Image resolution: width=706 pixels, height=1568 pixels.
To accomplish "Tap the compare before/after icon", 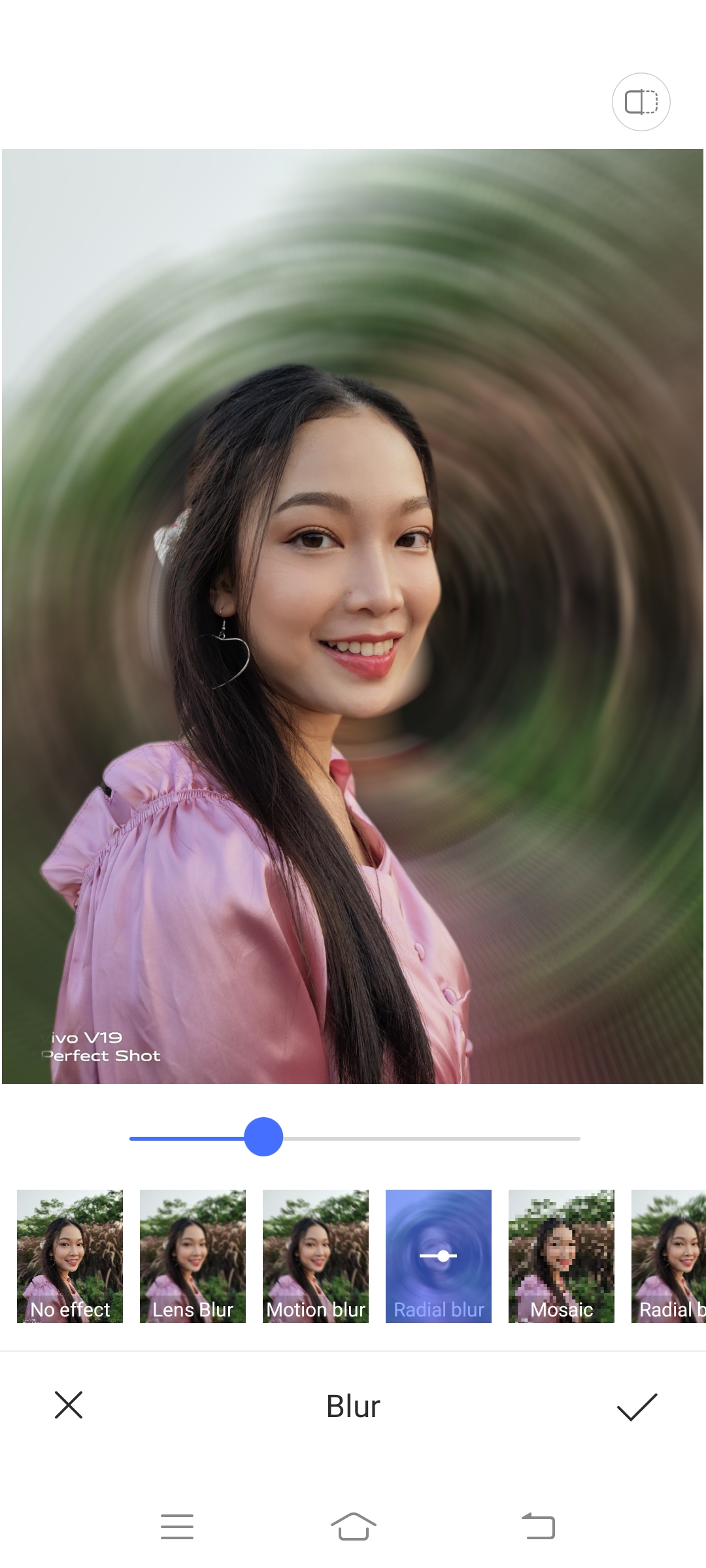I will tap(641, 102).
